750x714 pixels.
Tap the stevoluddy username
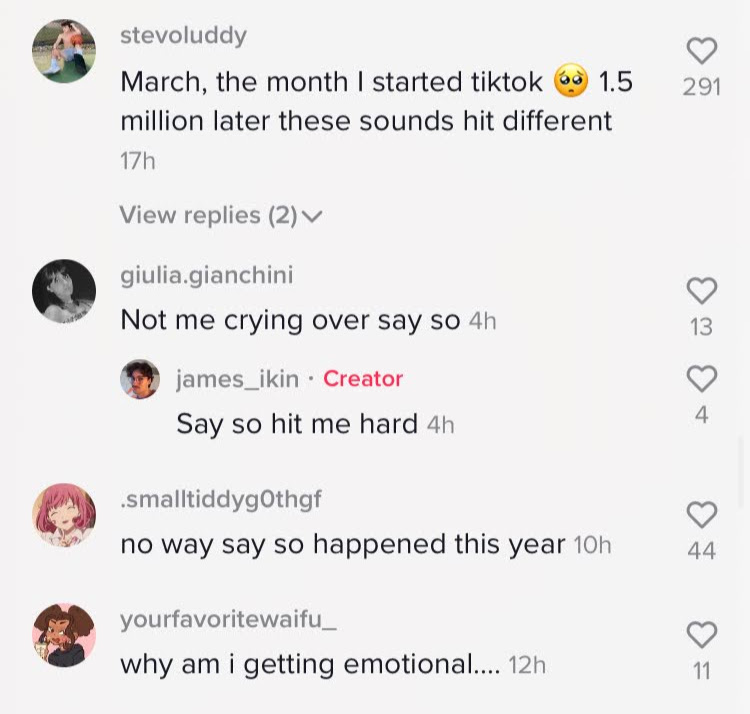(x=183, y=35)
